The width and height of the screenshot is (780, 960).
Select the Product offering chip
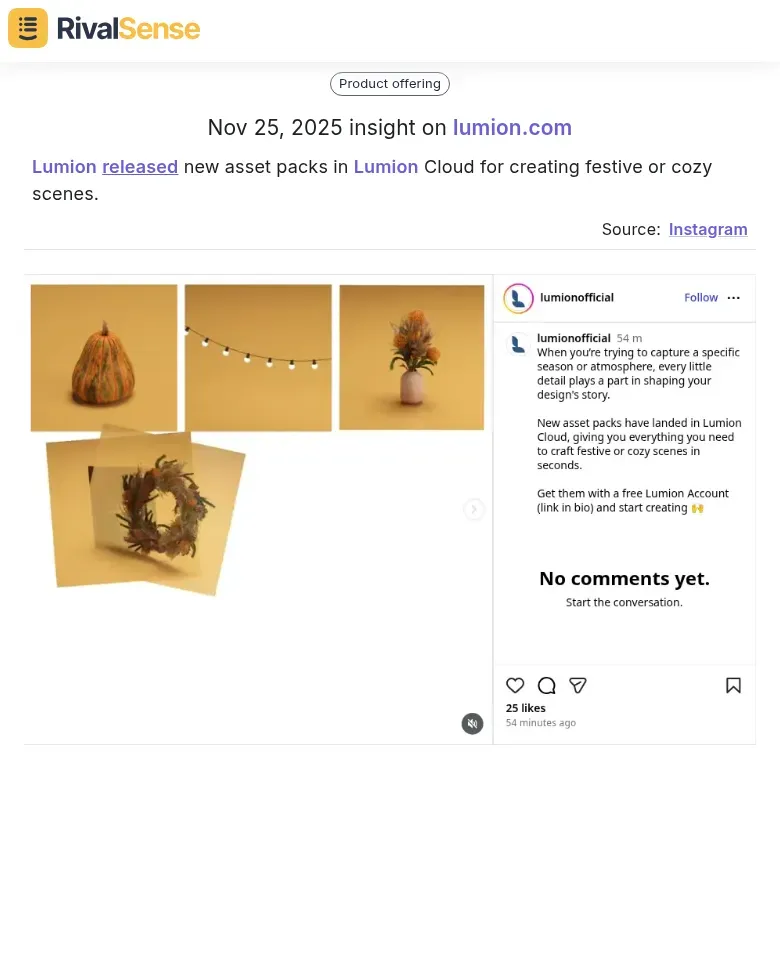[x=390, y=84]
